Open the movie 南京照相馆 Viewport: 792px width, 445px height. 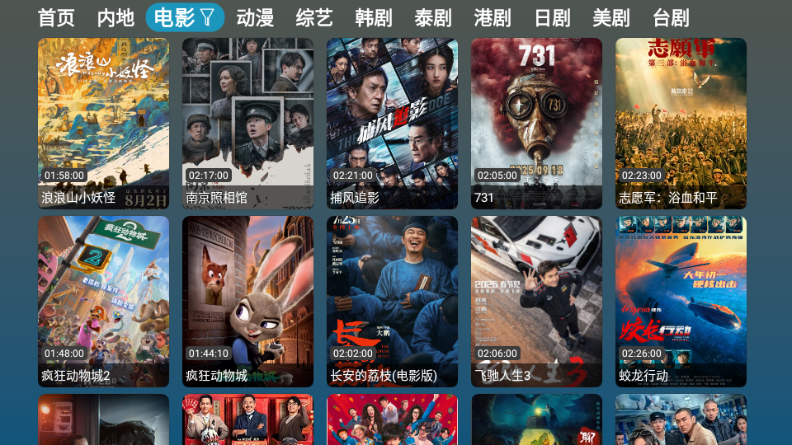pos(248,122)
